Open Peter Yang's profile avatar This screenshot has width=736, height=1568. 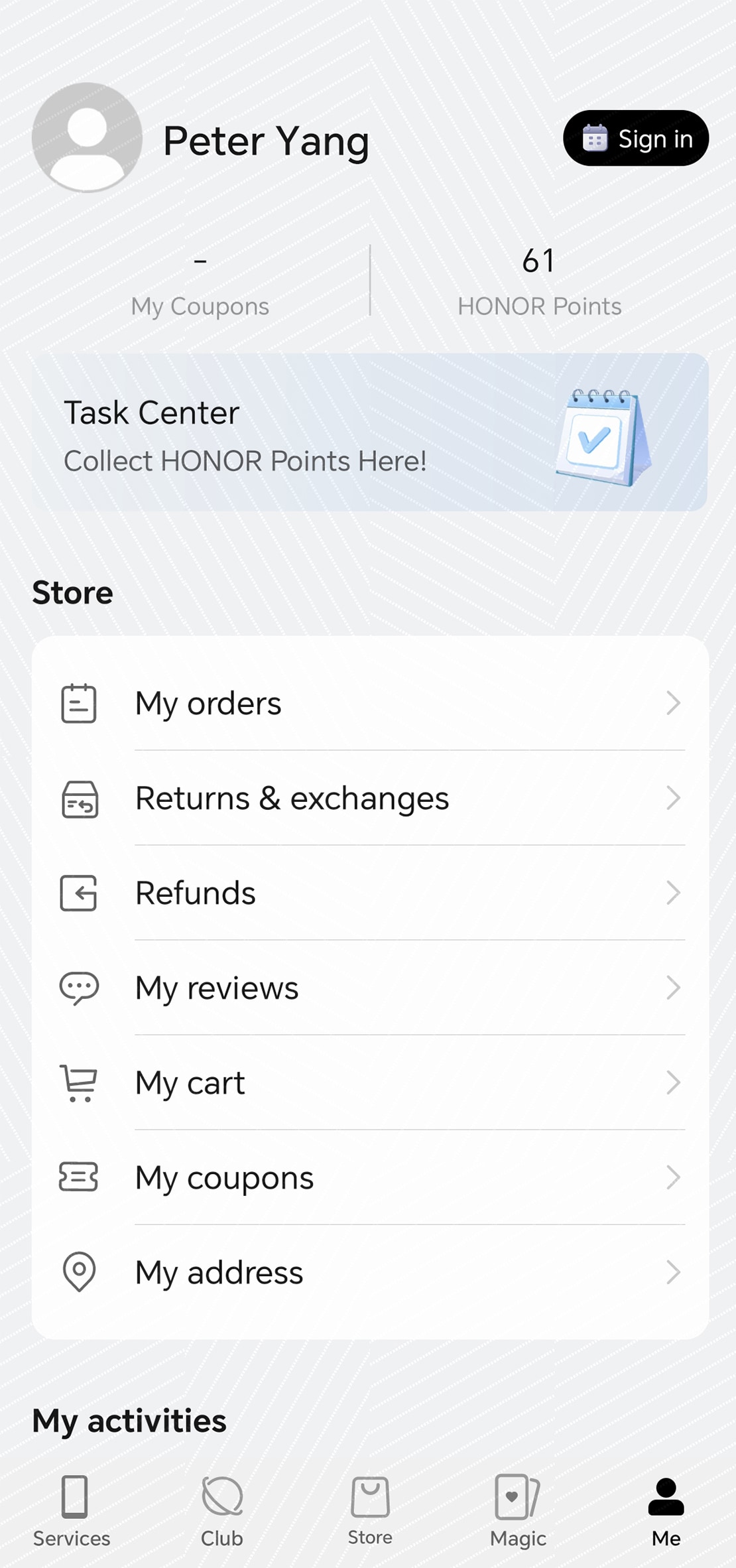point(87,137)
